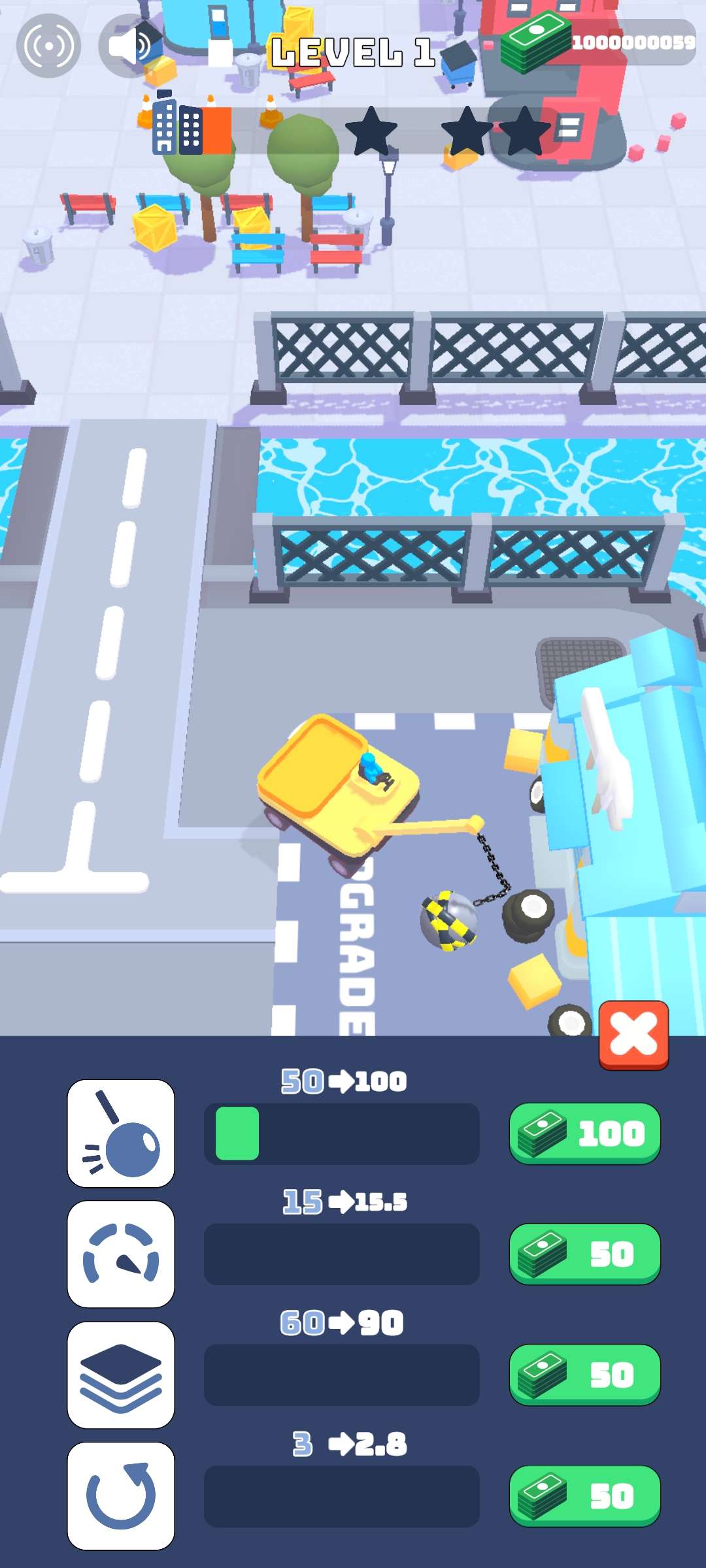Close the upgrade panel
Image resolution: width=706 pixels, height=1568 pixels.
633,1035
